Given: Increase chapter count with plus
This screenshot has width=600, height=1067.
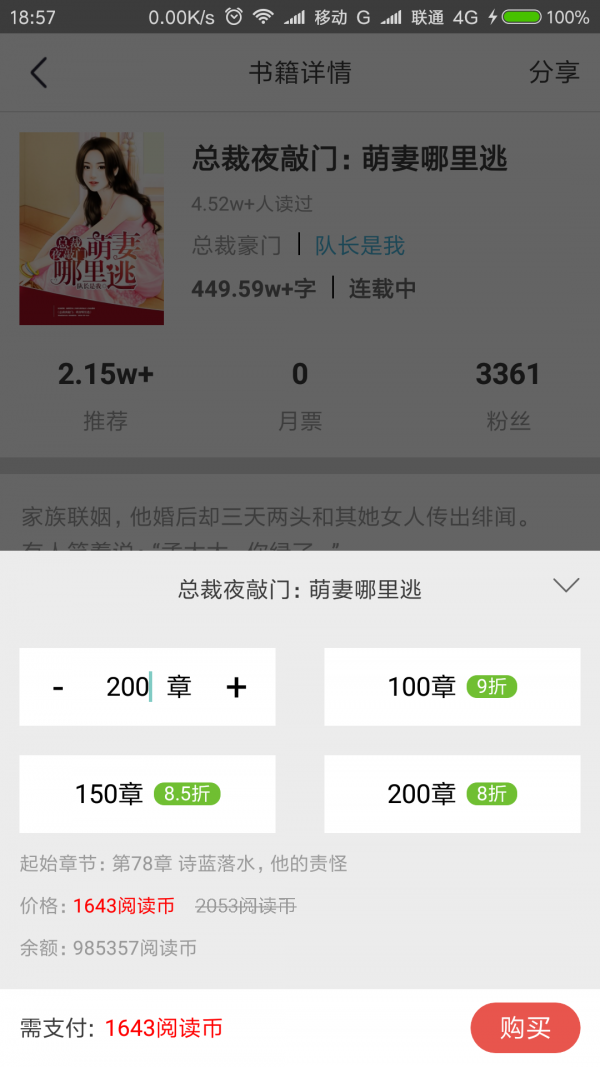Looking at the screenshot, I should [236, 688].
